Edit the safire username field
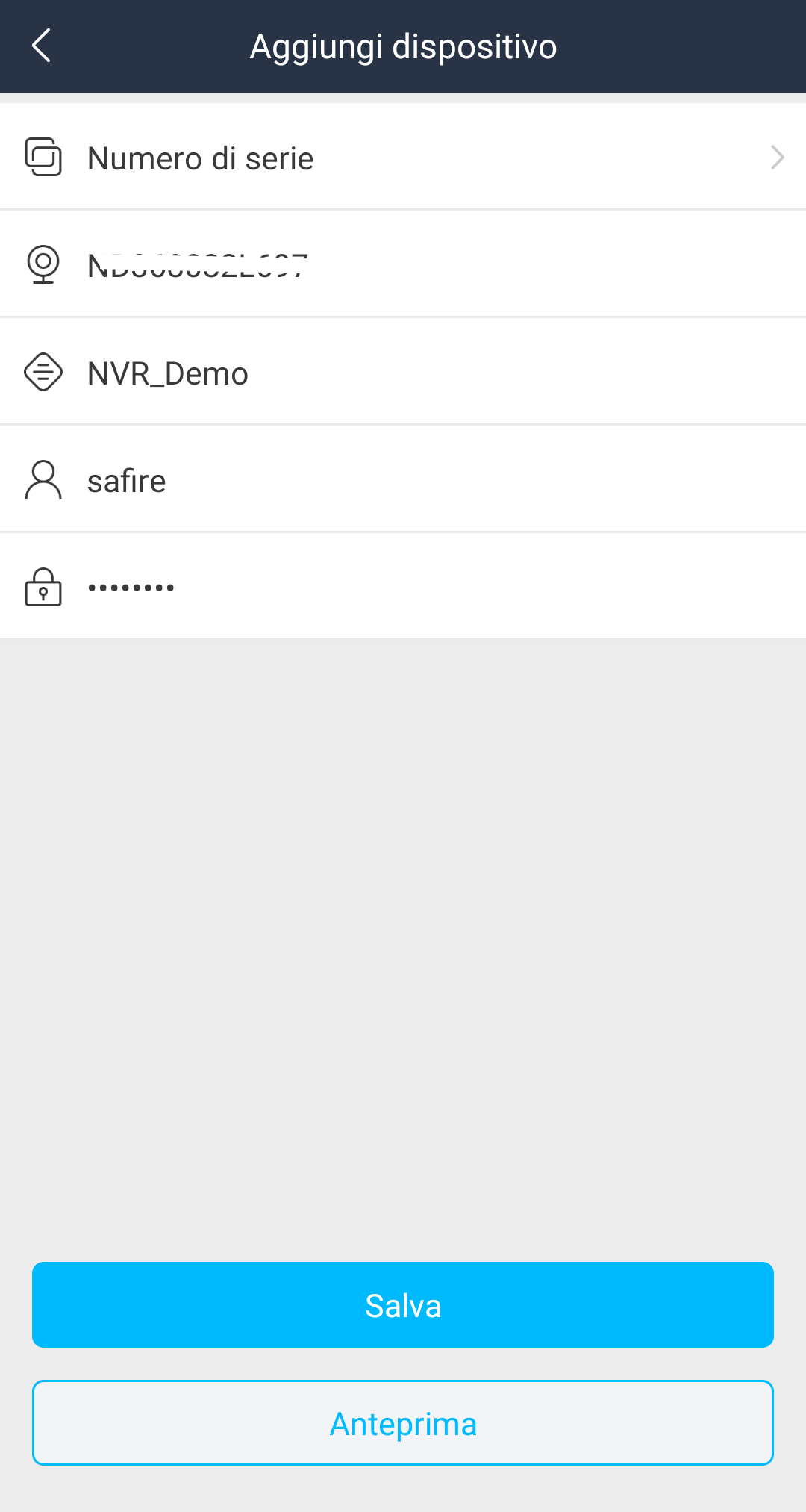Viewport: 806px width, 1512px height. [403, 479]
